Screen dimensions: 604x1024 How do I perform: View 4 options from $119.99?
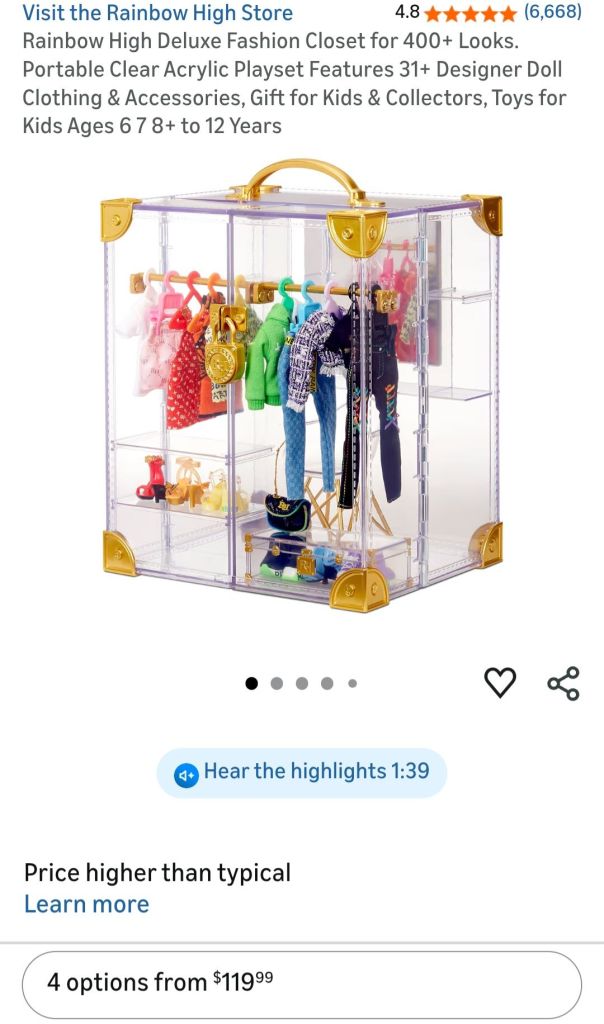click(301, 983)
